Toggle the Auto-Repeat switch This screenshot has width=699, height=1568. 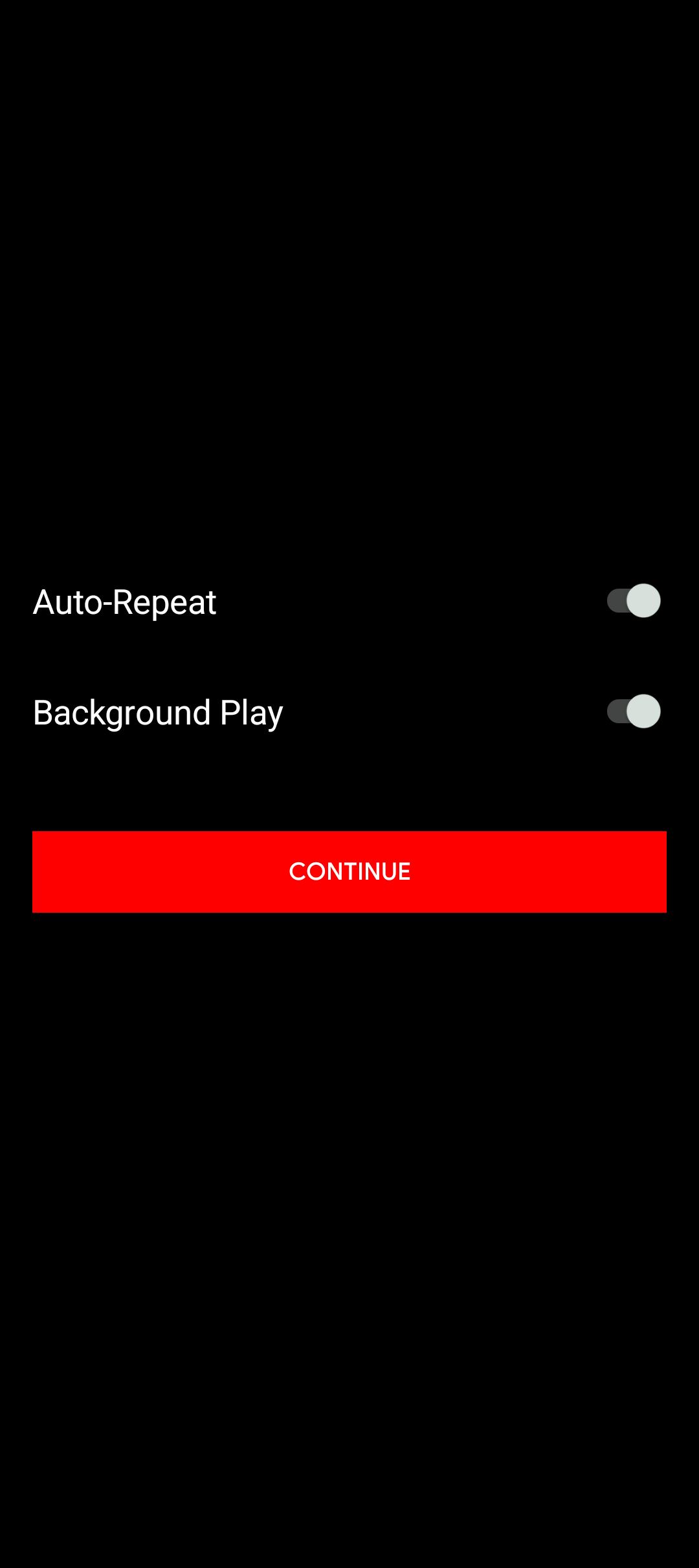[633, 601]
